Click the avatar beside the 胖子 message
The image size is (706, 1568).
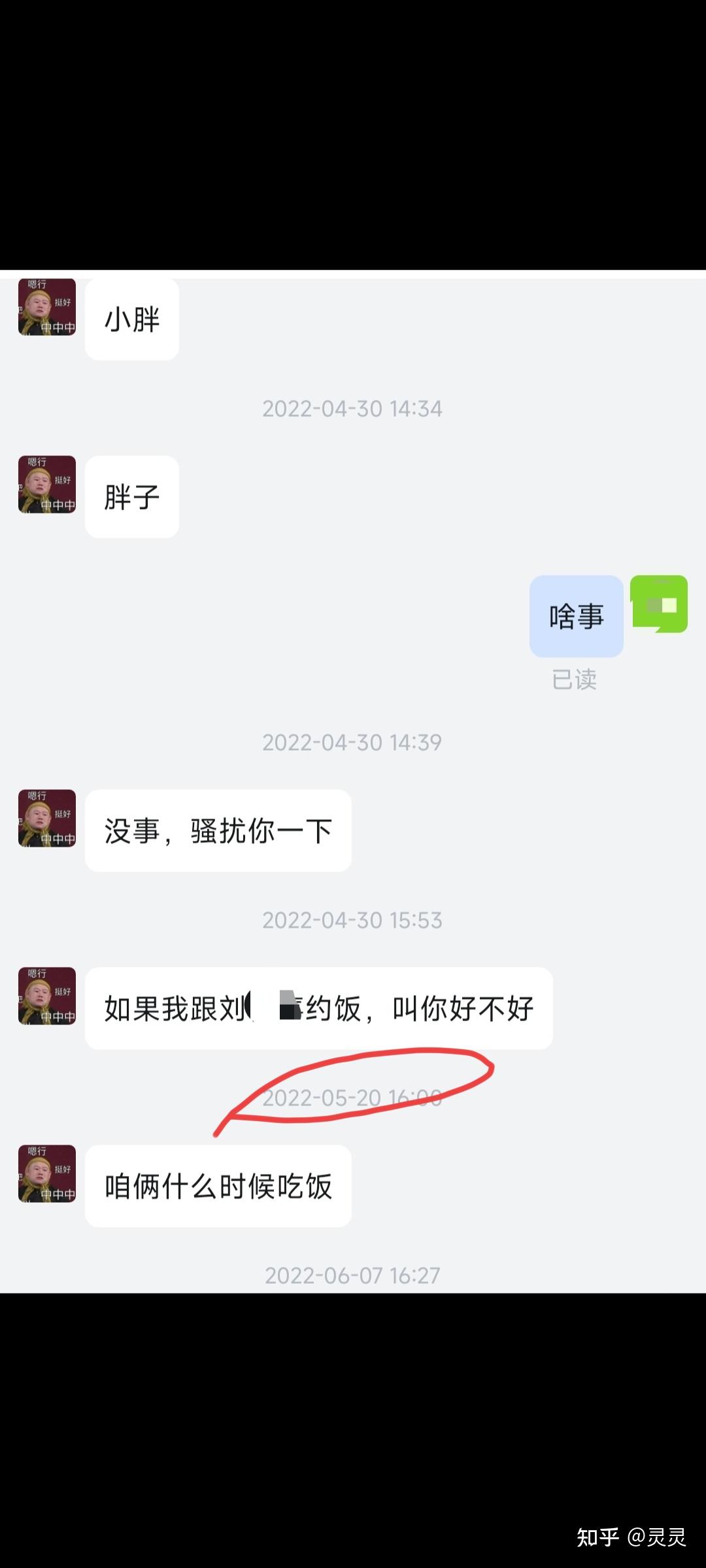pyautogui.click(x=46, y=485)
